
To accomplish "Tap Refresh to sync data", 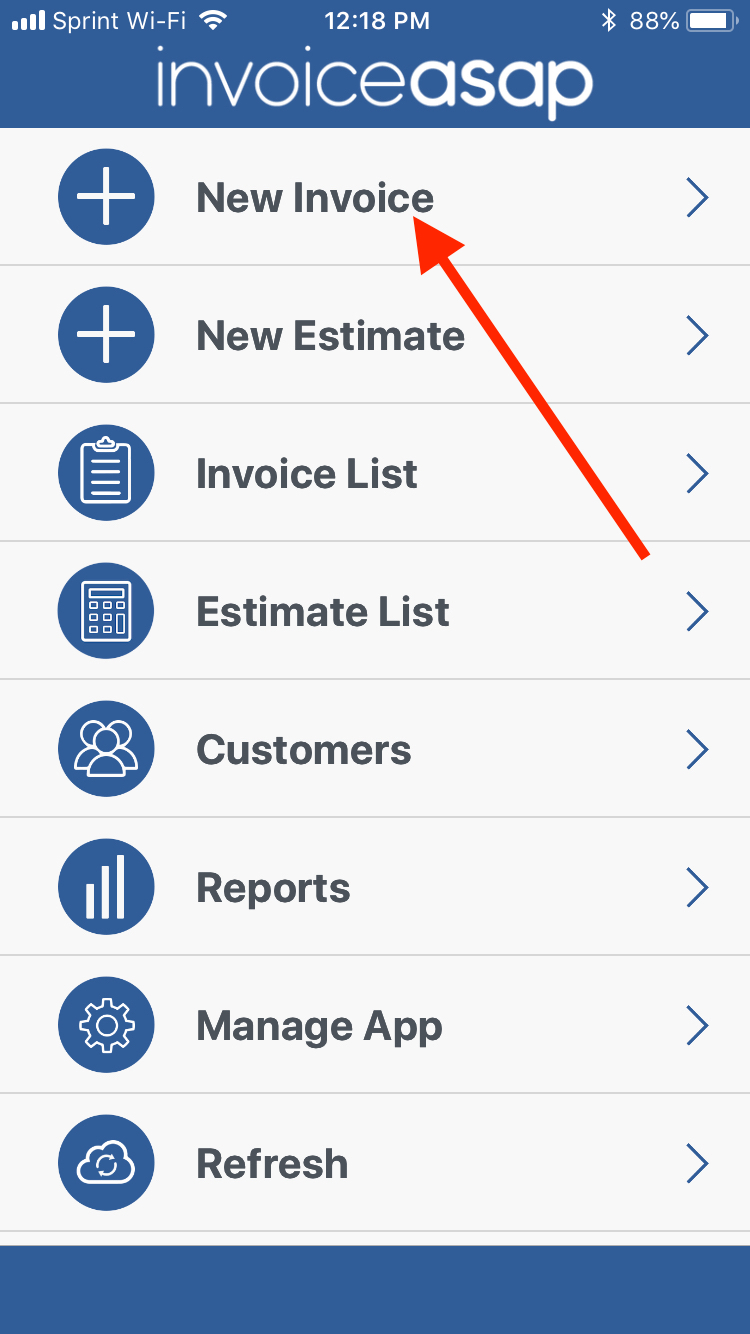I will (x=272, y=1163).
